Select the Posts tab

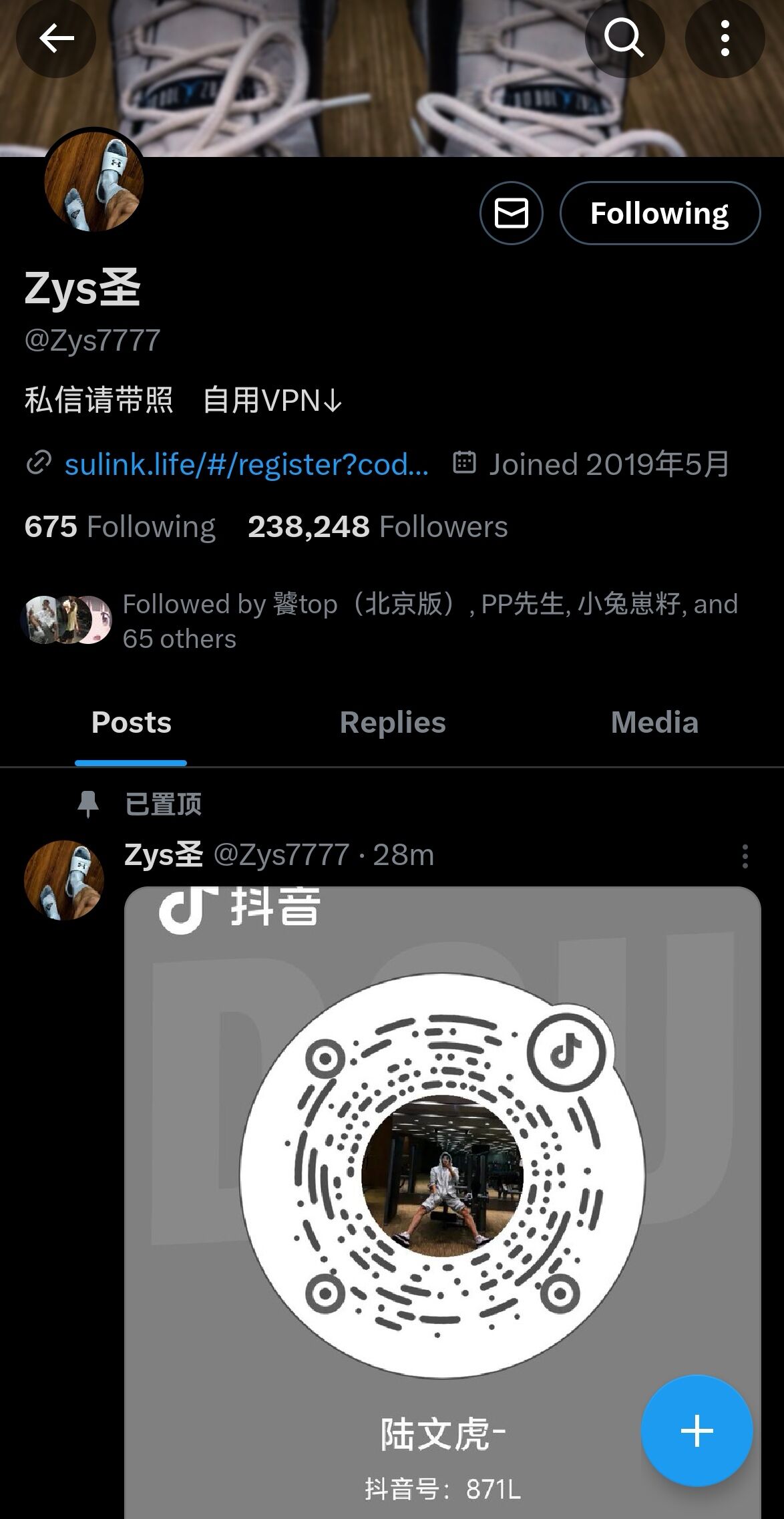pos(131,723)
